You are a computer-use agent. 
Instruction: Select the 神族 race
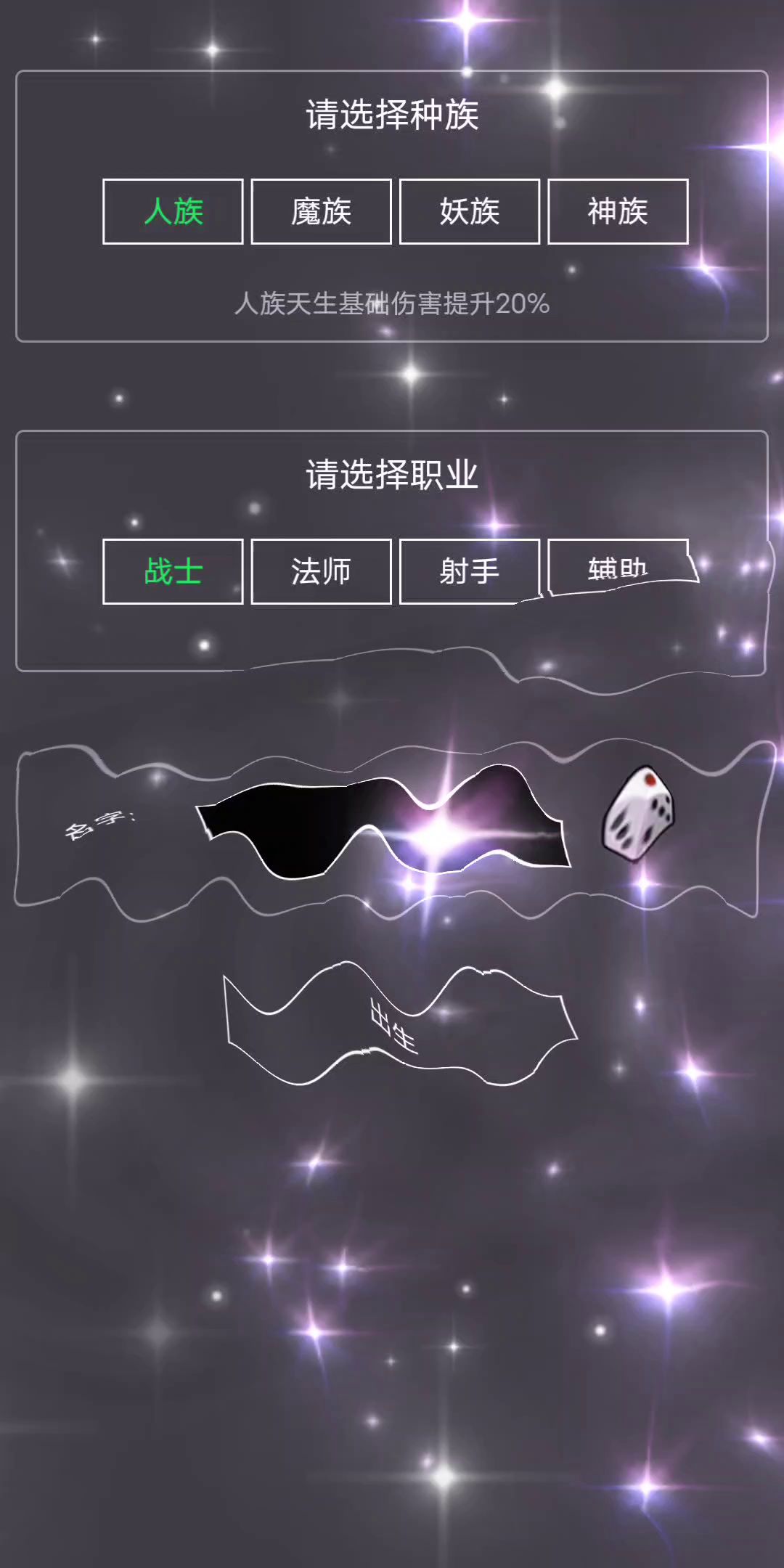618,211
